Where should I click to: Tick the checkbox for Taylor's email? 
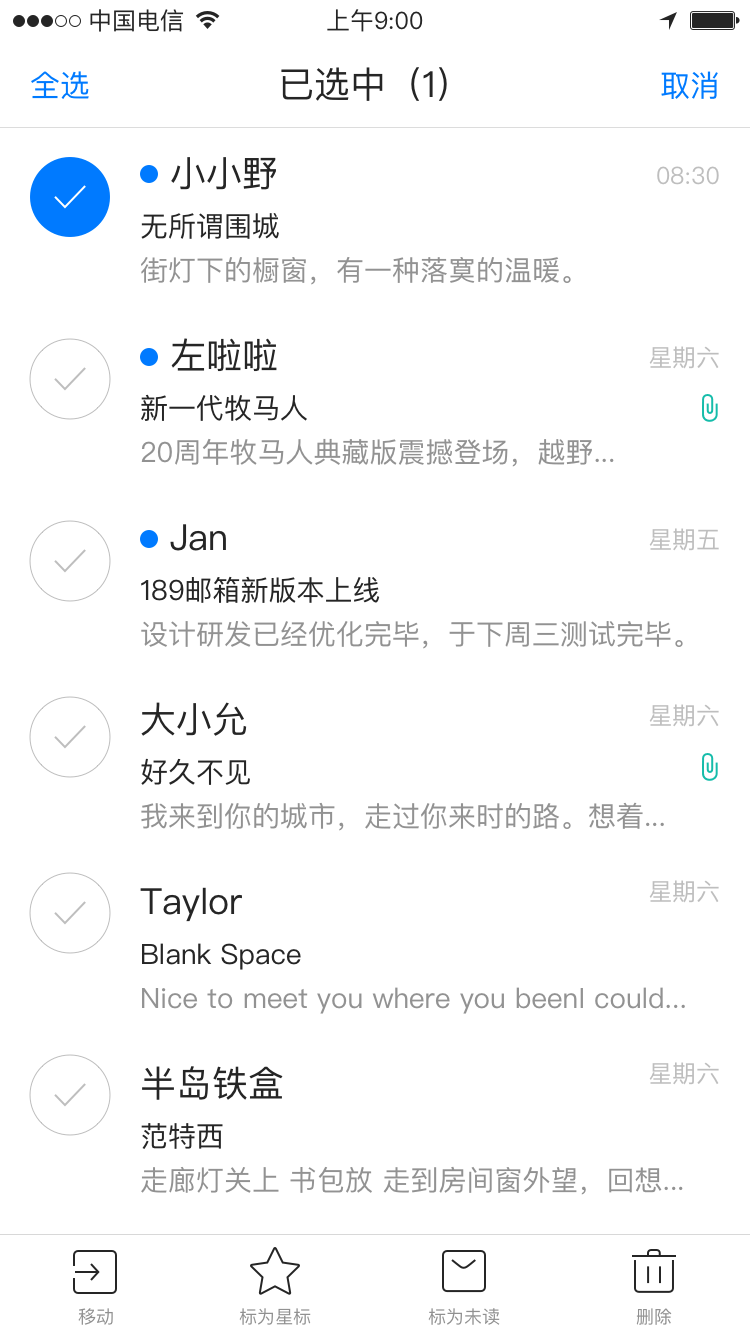[x=70, y=913]
